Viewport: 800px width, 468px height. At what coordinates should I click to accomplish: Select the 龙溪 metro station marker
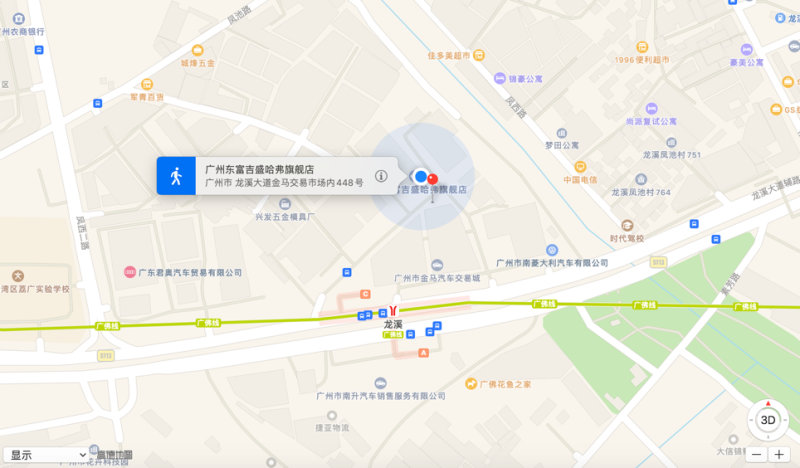coord(393,311)
